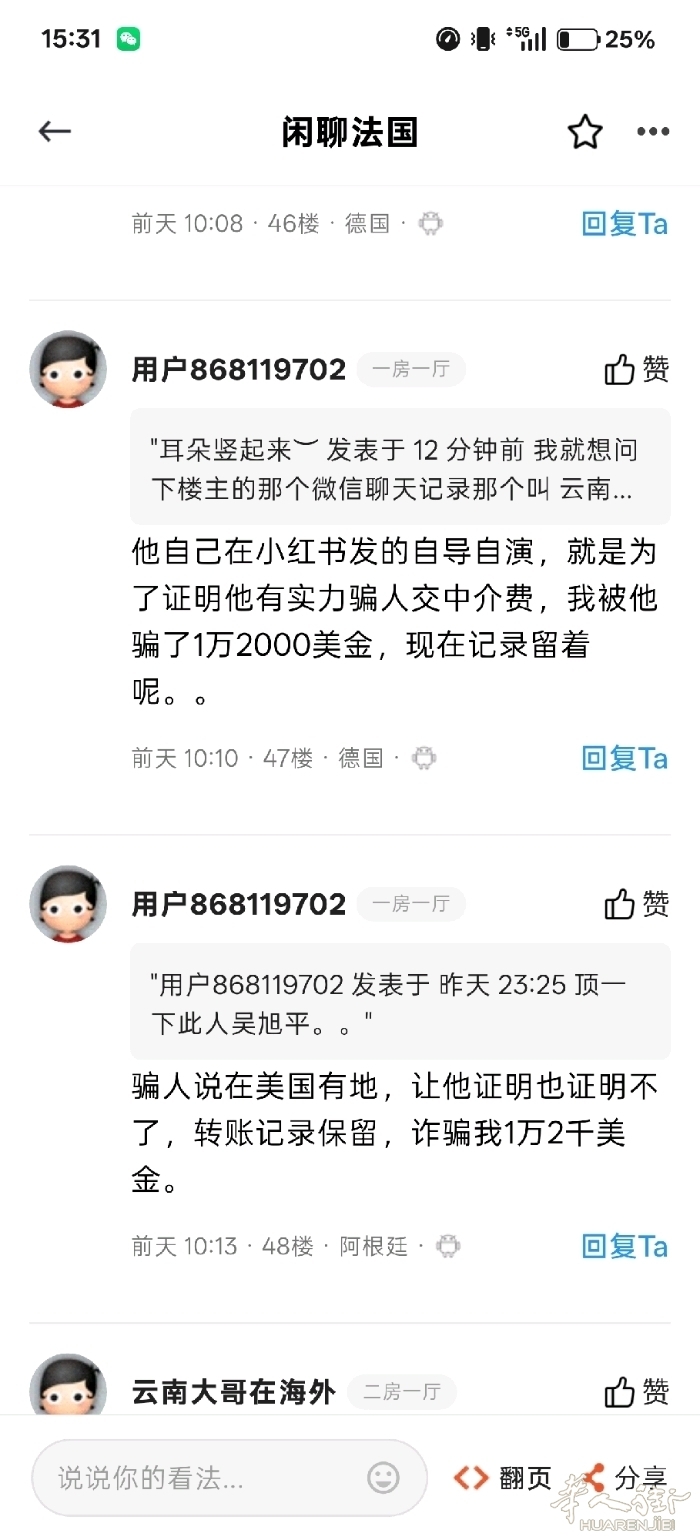Like the 48楼 post from 阿根廷

[x=637, y=904]
